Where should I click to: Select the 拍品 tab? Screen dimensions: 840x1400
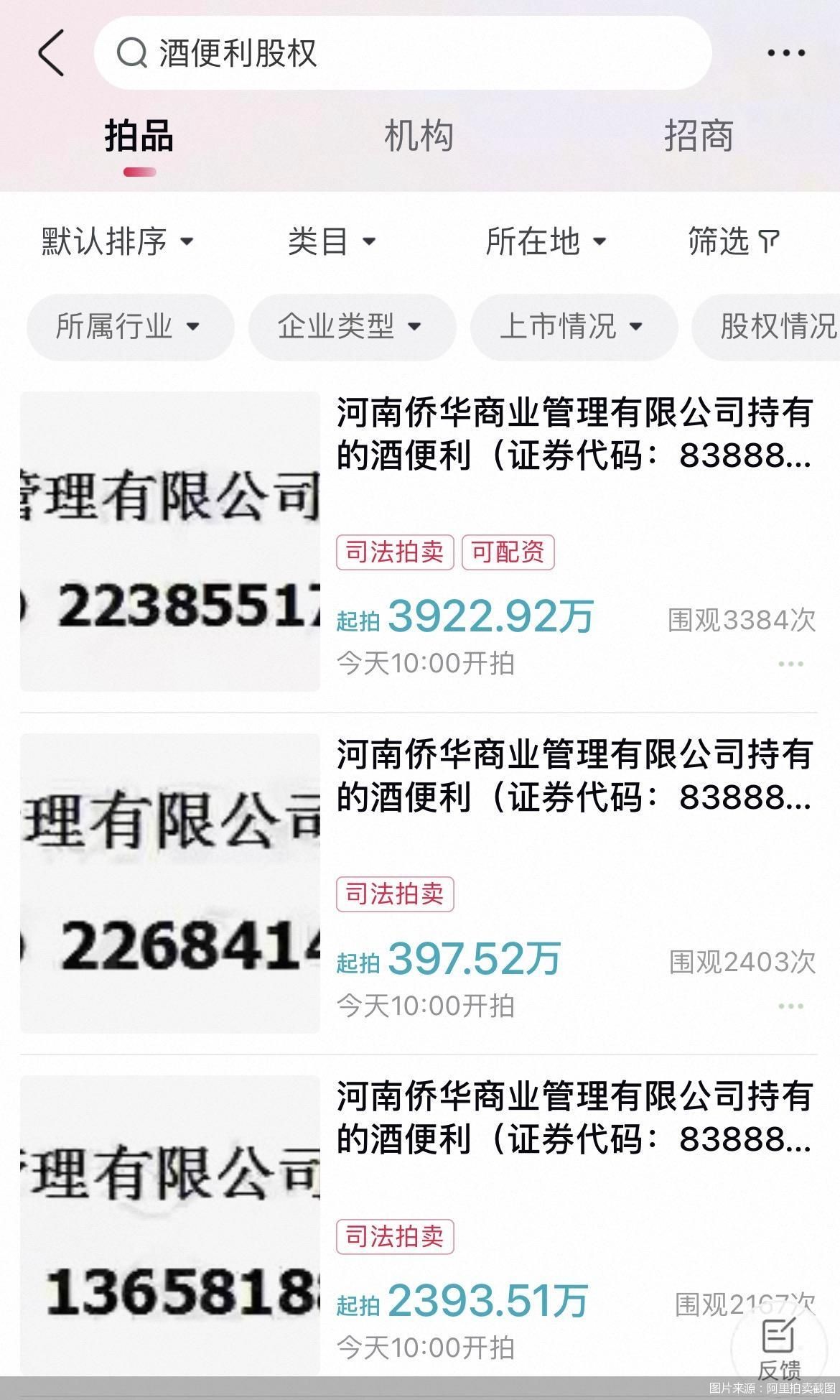[139, 136]
